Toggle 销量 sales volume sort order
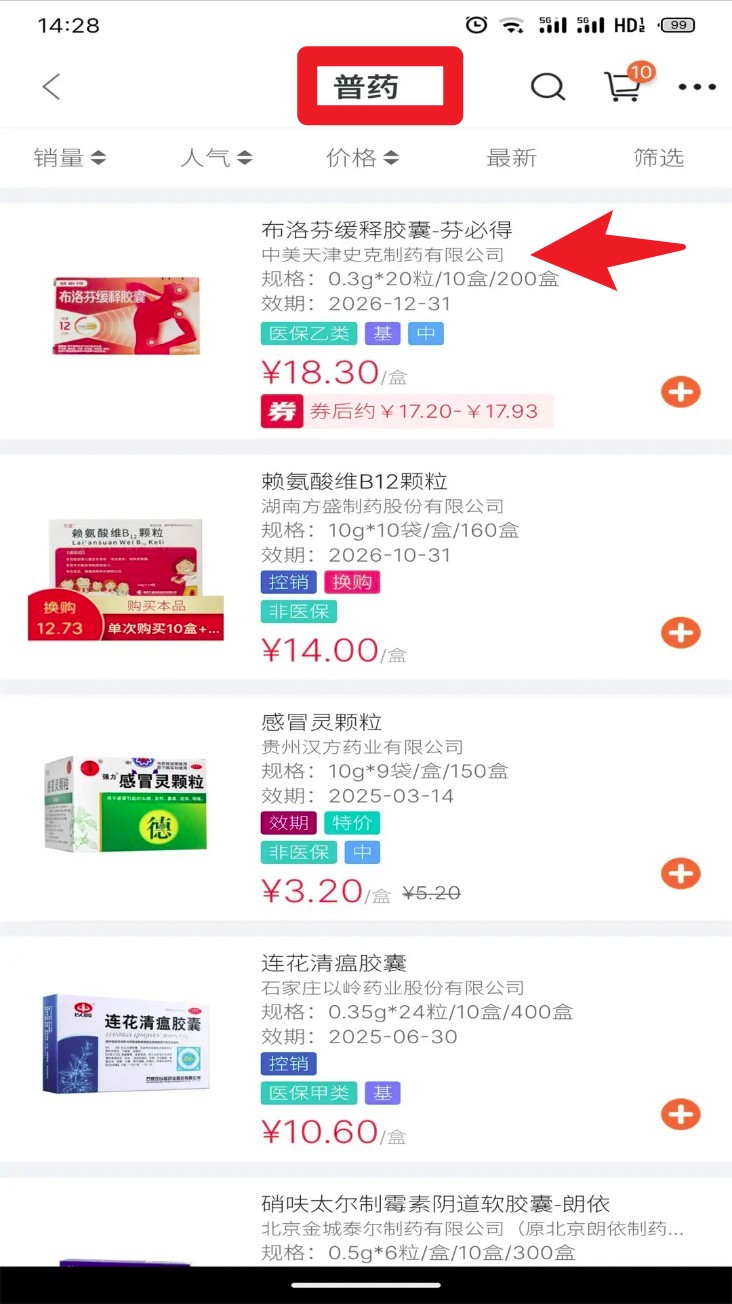The image size is (732, 1304). pyautogui.click(x=70, y=158)
